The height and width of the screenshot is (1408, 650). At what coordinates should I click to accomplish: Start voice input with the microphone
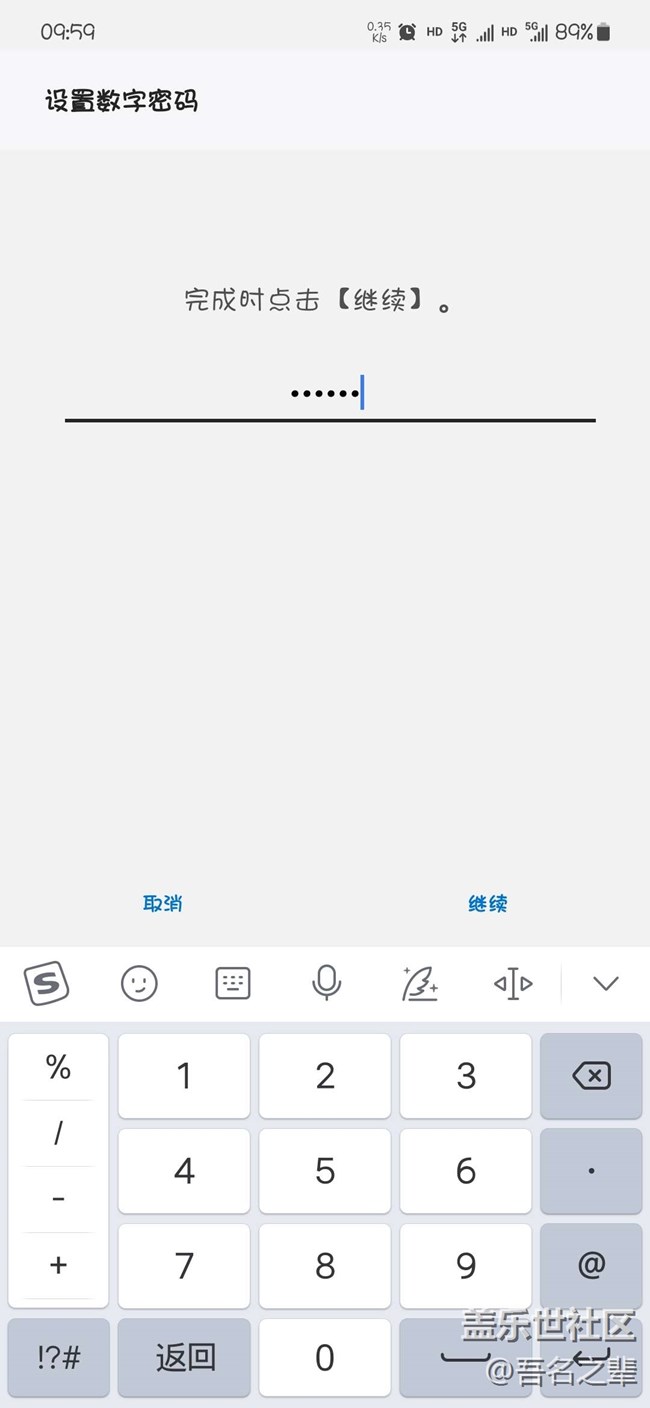pos(326,984)
